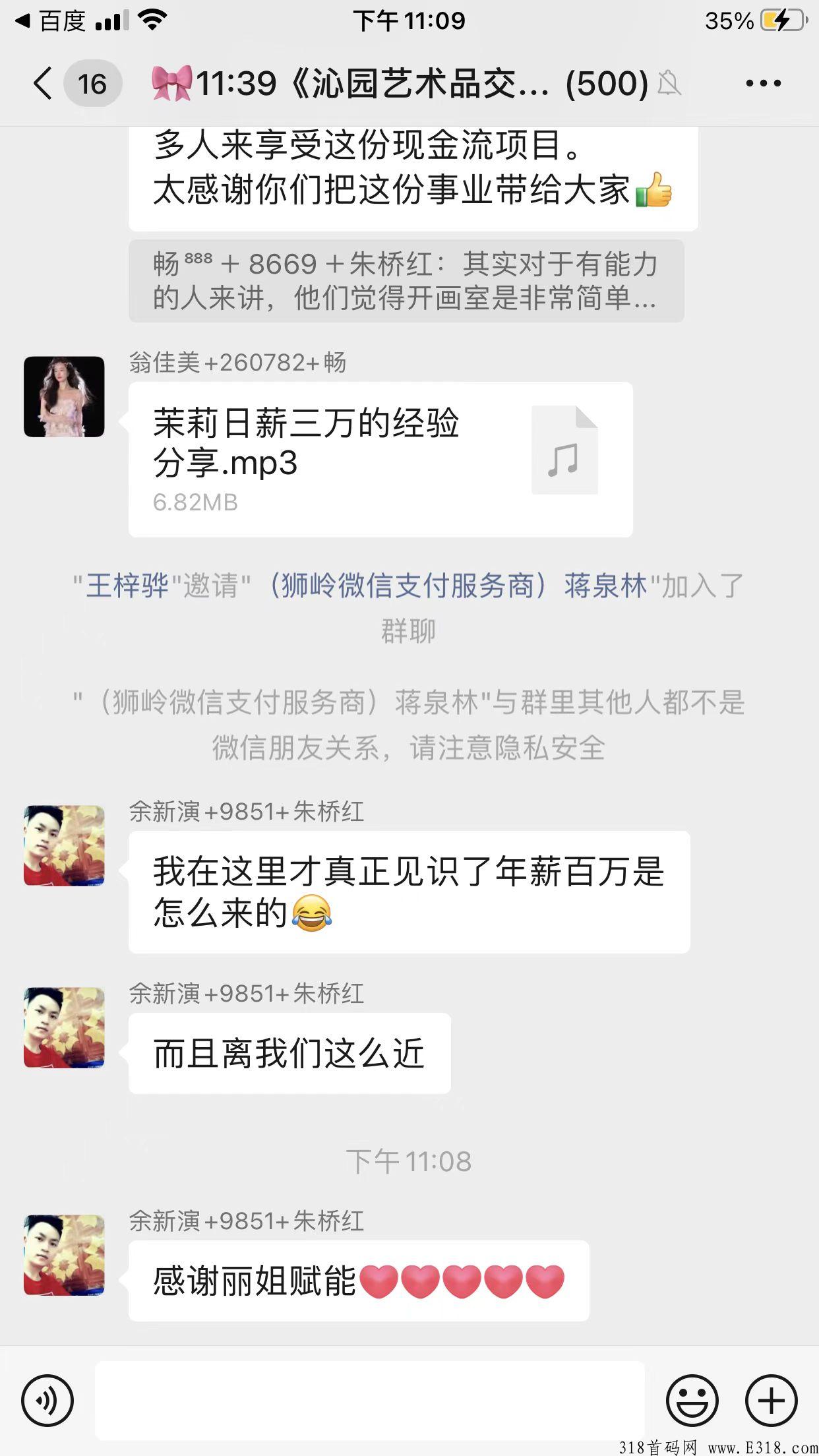This screenshot has width=819, height=1456.
Task: Switch to voice message input
Action: click(x=47, y=1401)
